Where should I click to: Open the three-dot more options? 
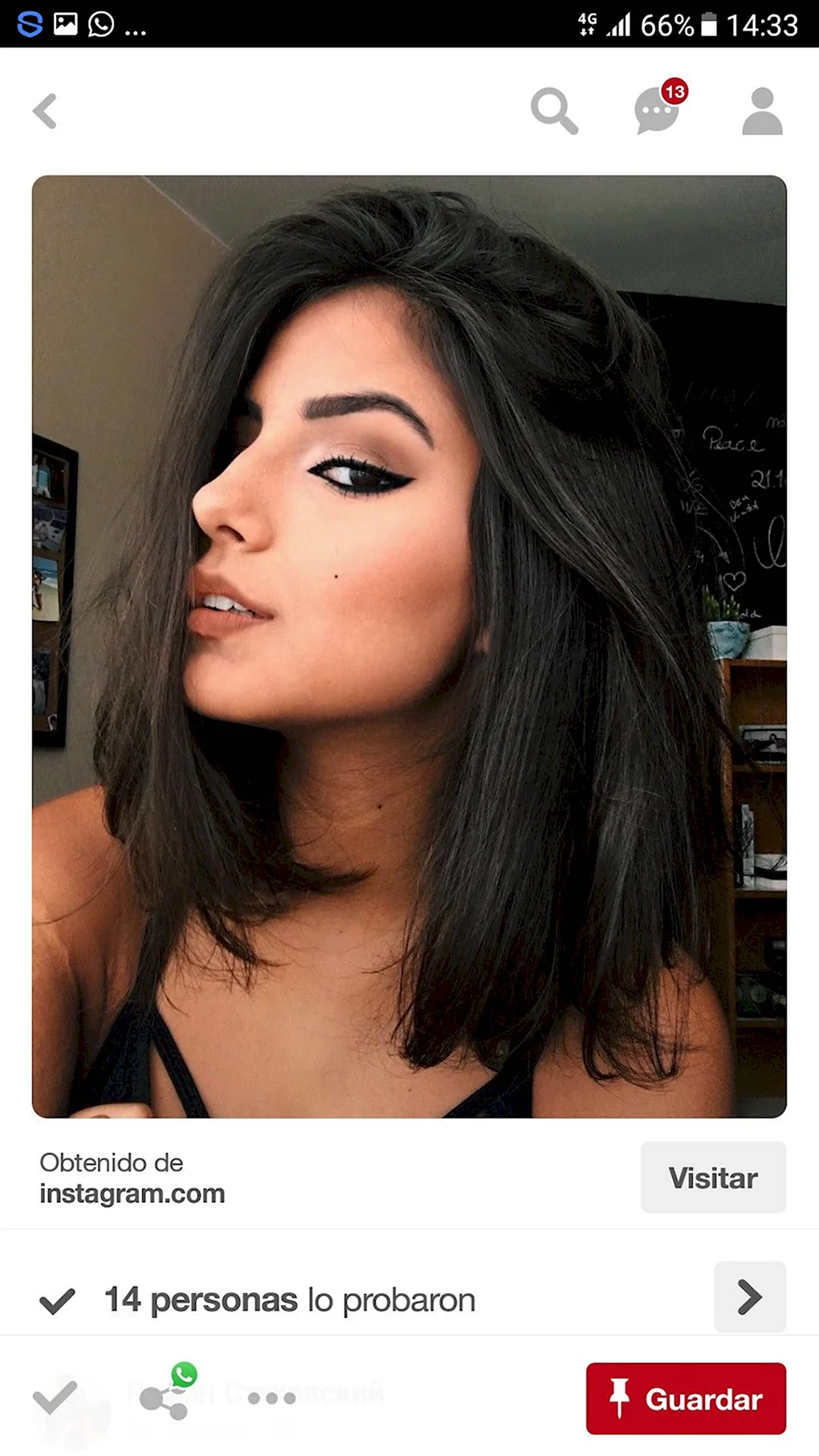(x=272, y=1398)
